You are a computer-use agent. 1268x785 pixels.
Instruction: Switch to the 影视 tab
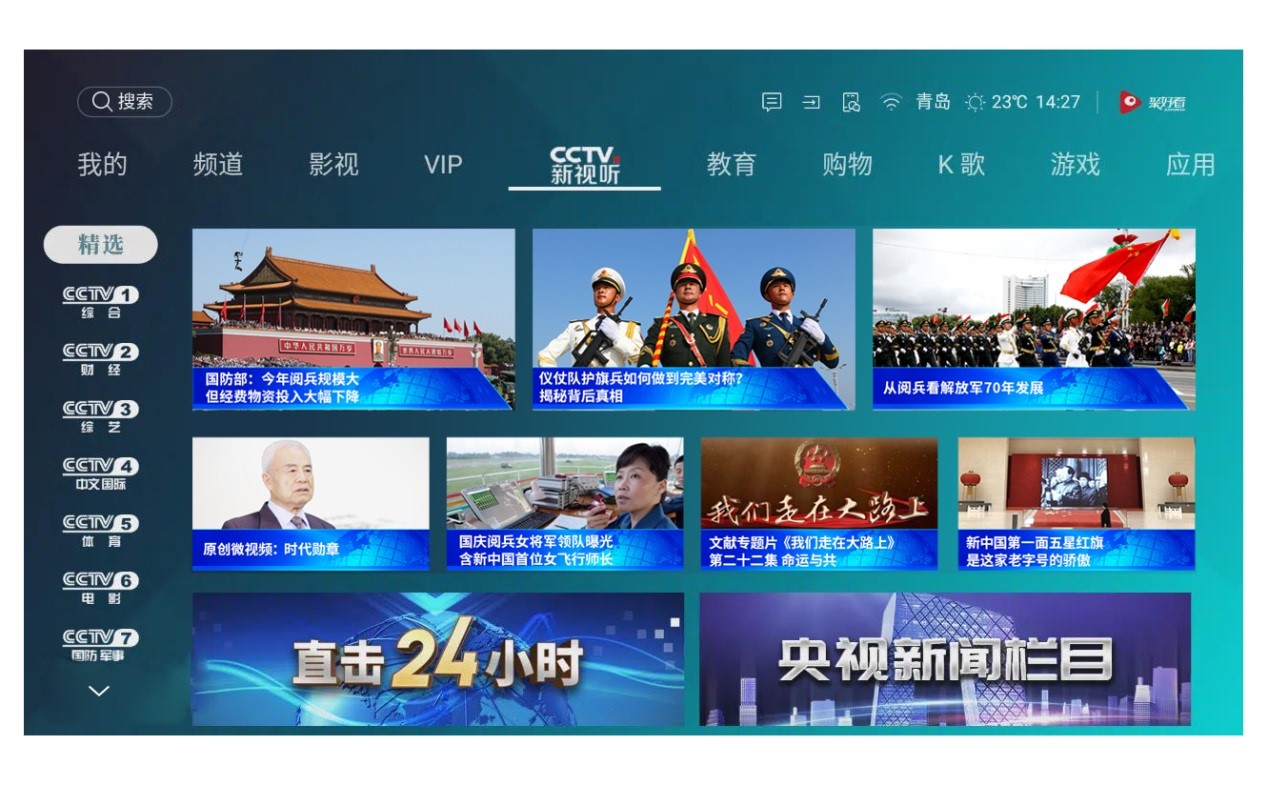coord(334,164)
